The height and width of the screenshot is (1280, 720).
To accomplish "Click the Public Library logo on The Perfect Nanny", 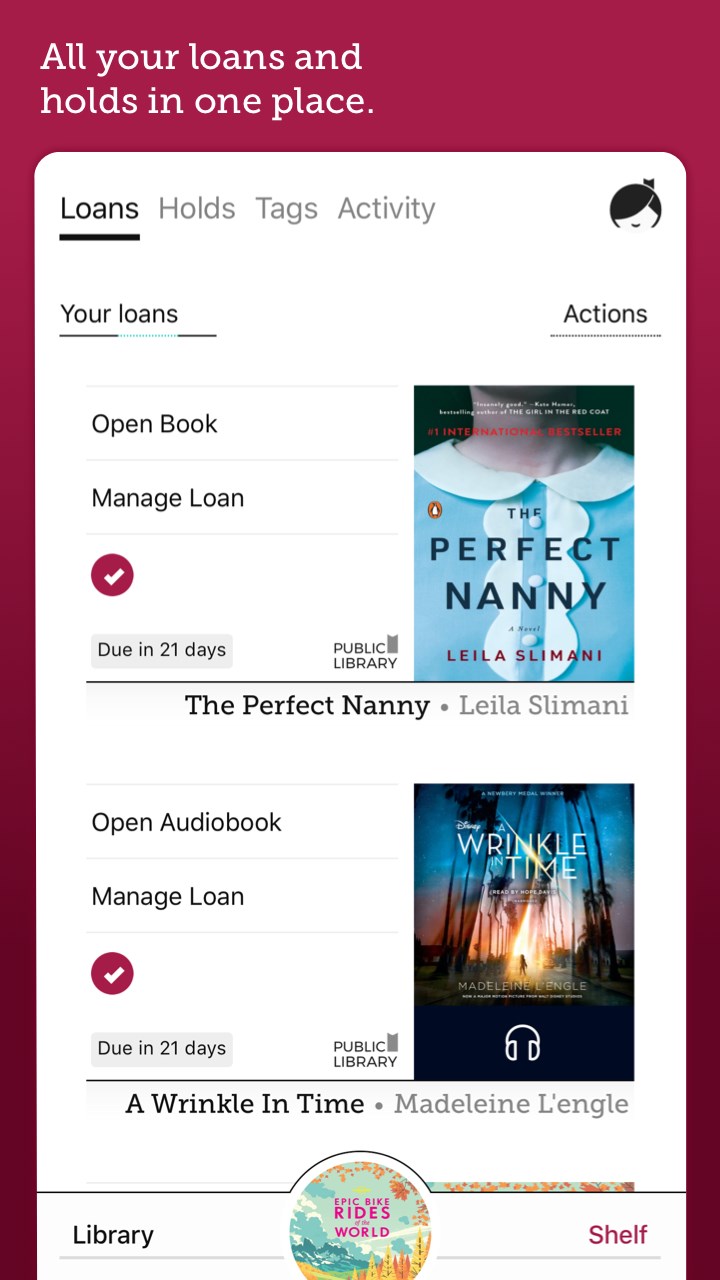I will [365, 651].
